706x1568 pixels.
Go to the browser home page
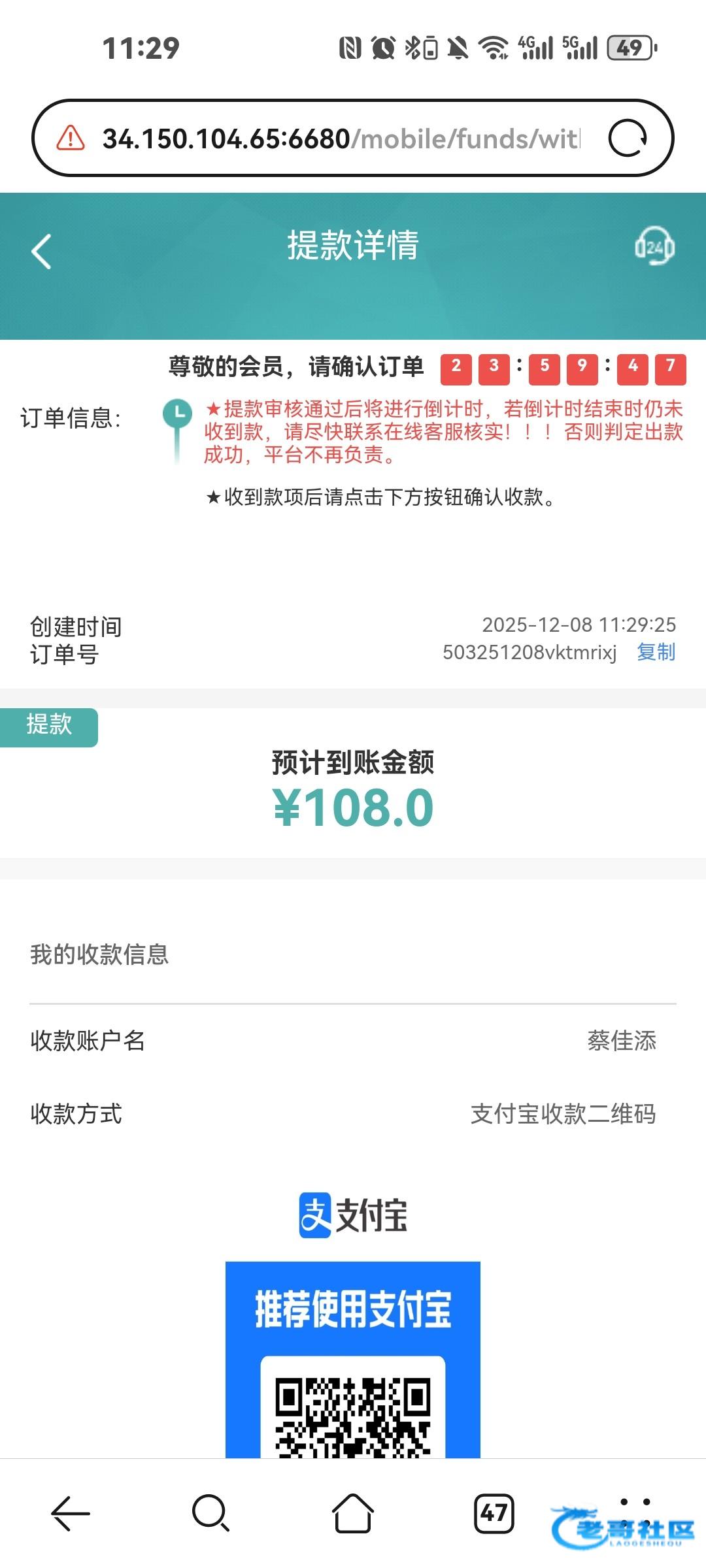(353, 1513)
